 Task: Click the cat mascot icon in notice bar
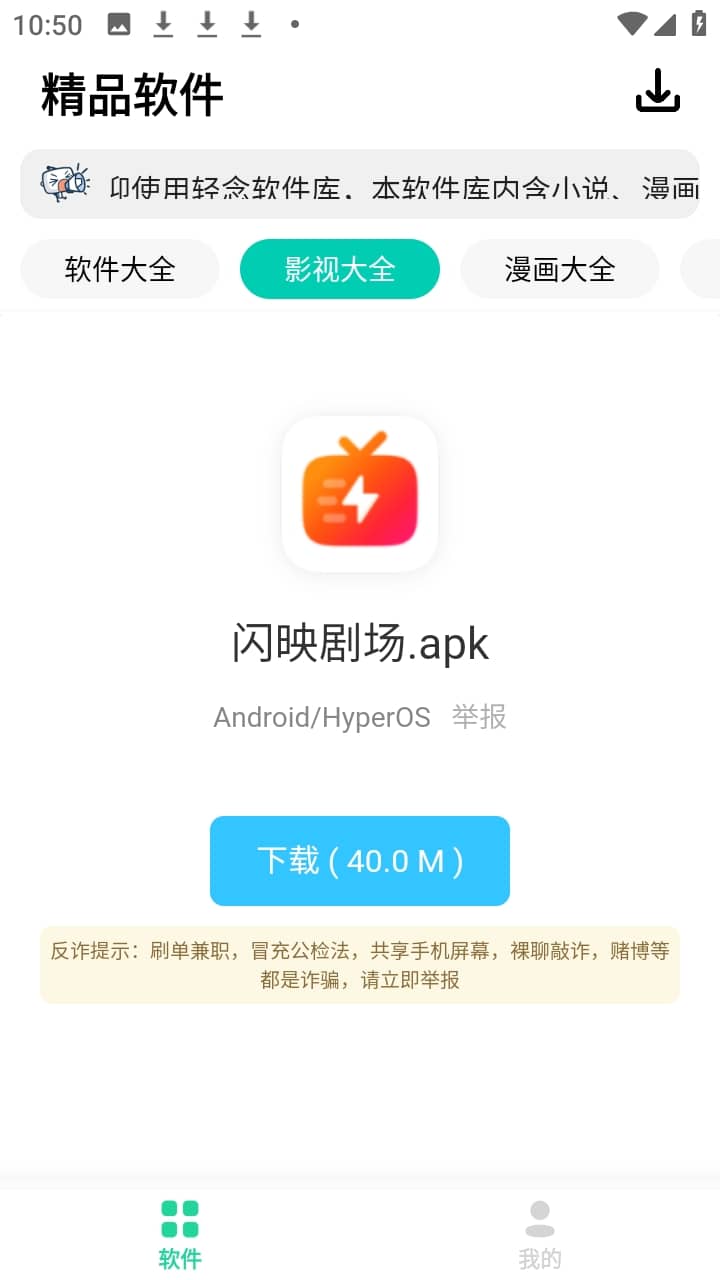(66, 184)
